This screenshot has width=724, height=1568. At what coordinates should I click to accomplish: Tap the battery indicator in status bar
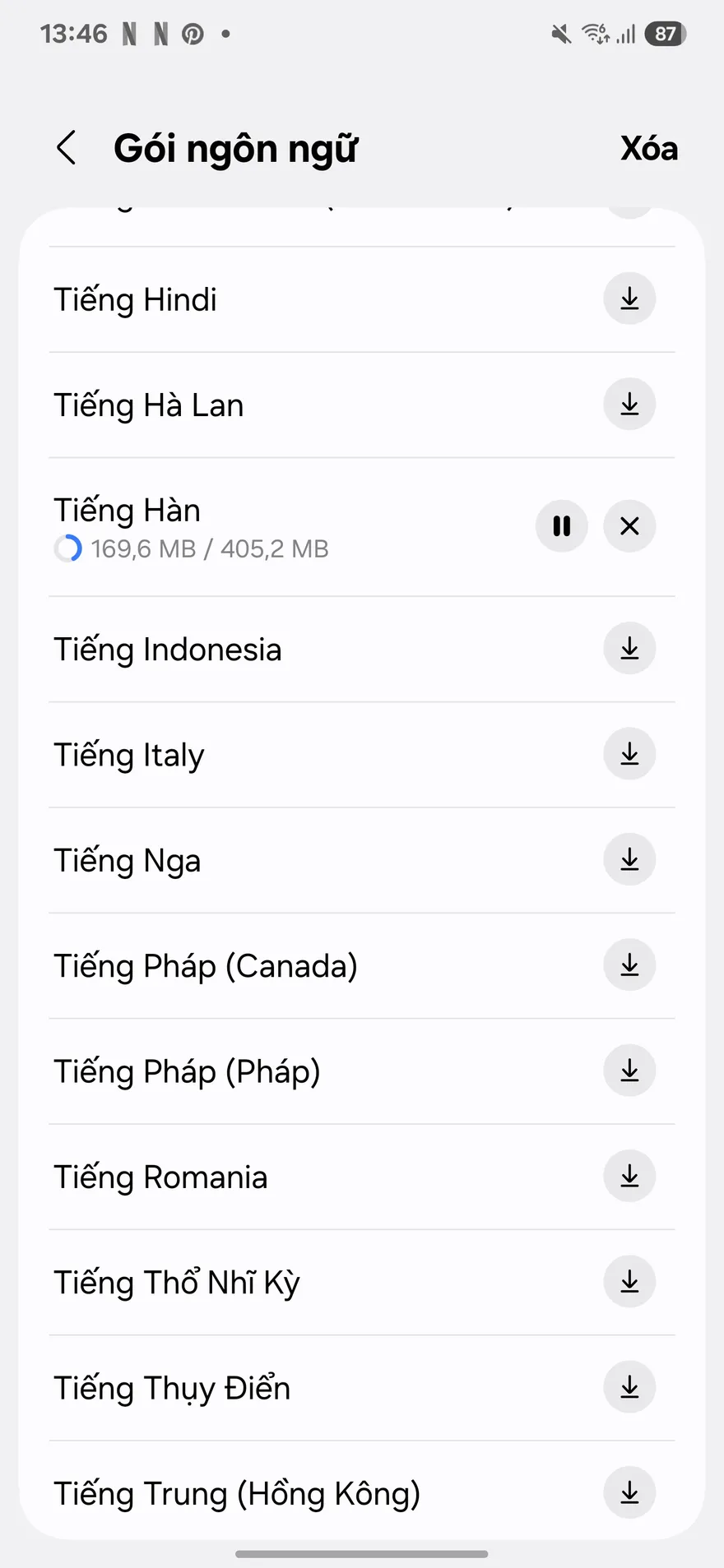click(x=666, y=34)
